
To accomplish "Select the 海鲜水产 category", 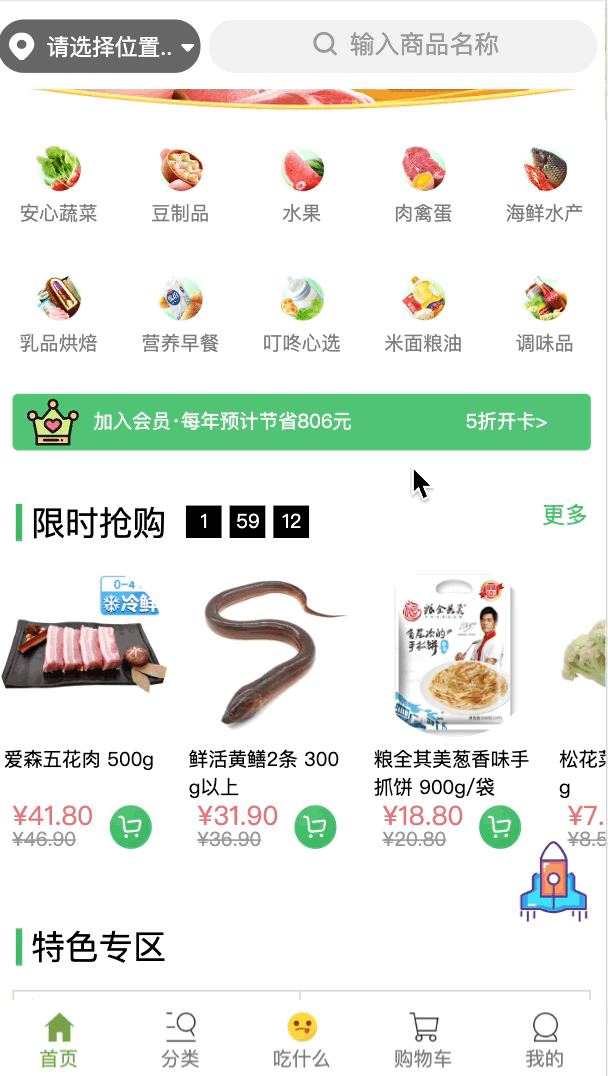I will coord(544,184).
